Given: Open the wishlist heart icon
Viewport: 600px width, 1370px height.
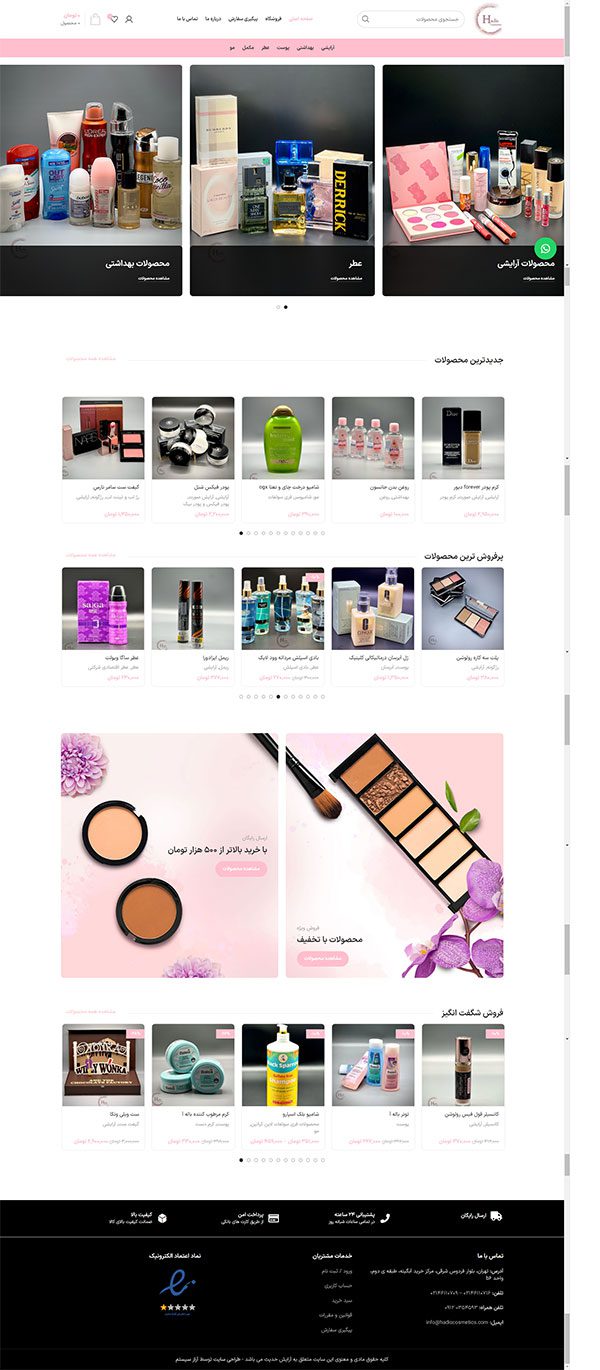Looking at the screenshot, I should (x=112, y=19).
